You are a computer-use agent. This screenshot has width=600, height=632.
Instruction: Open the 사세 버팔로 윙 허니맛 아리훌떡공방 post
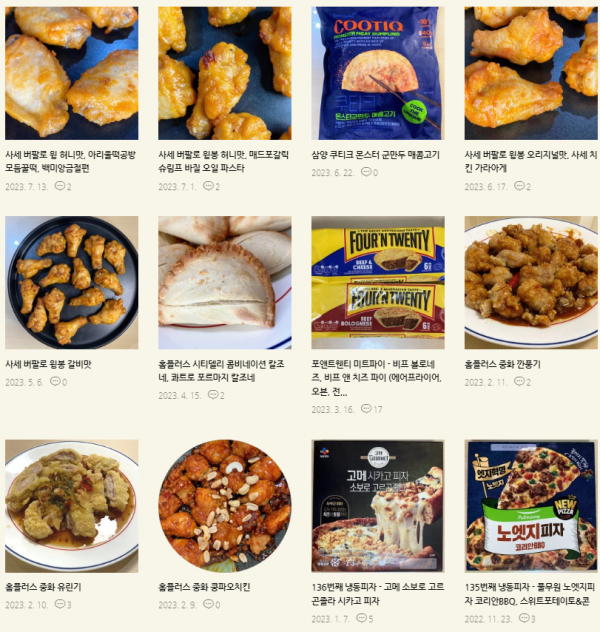(x=71, y=73)
